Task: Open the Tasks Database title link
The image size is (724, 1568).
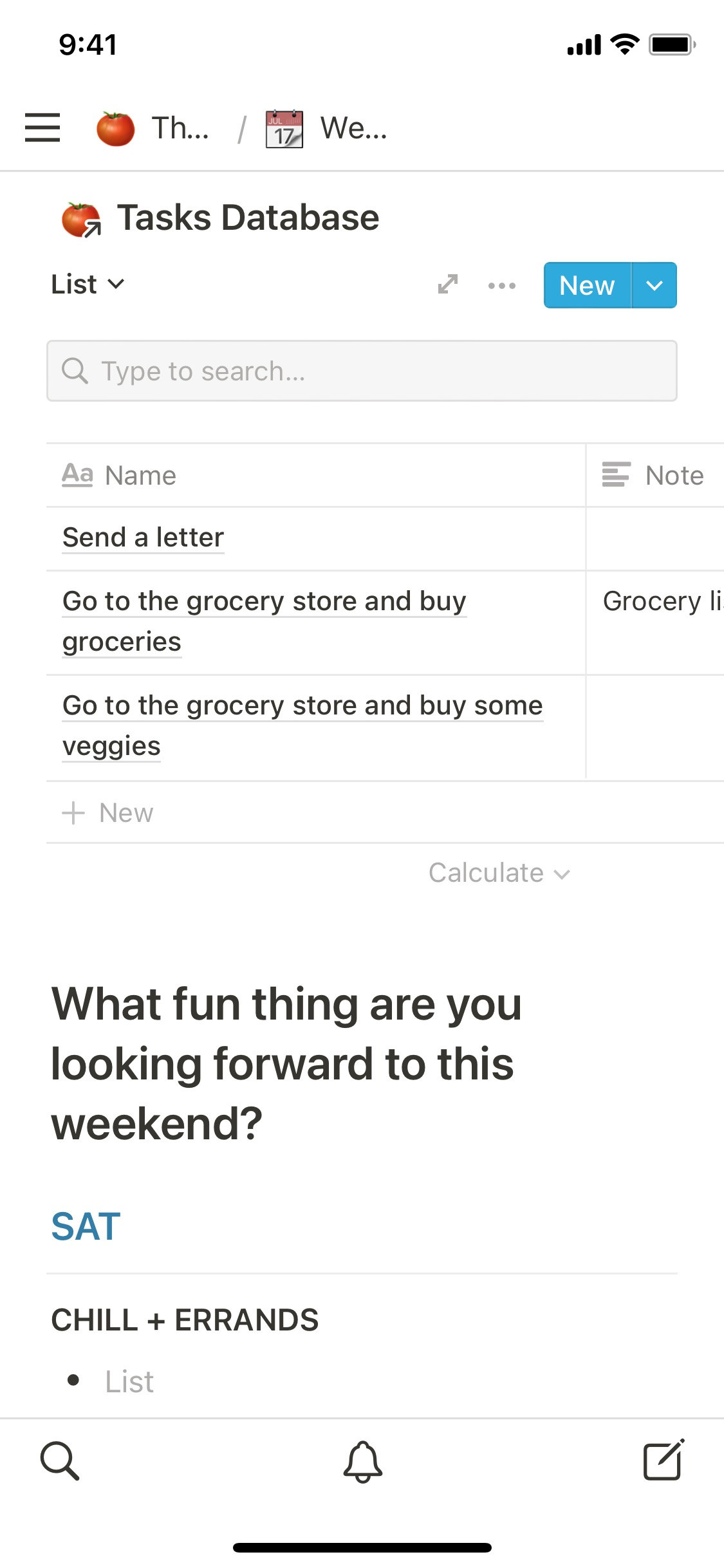Action: click(247, 218)
